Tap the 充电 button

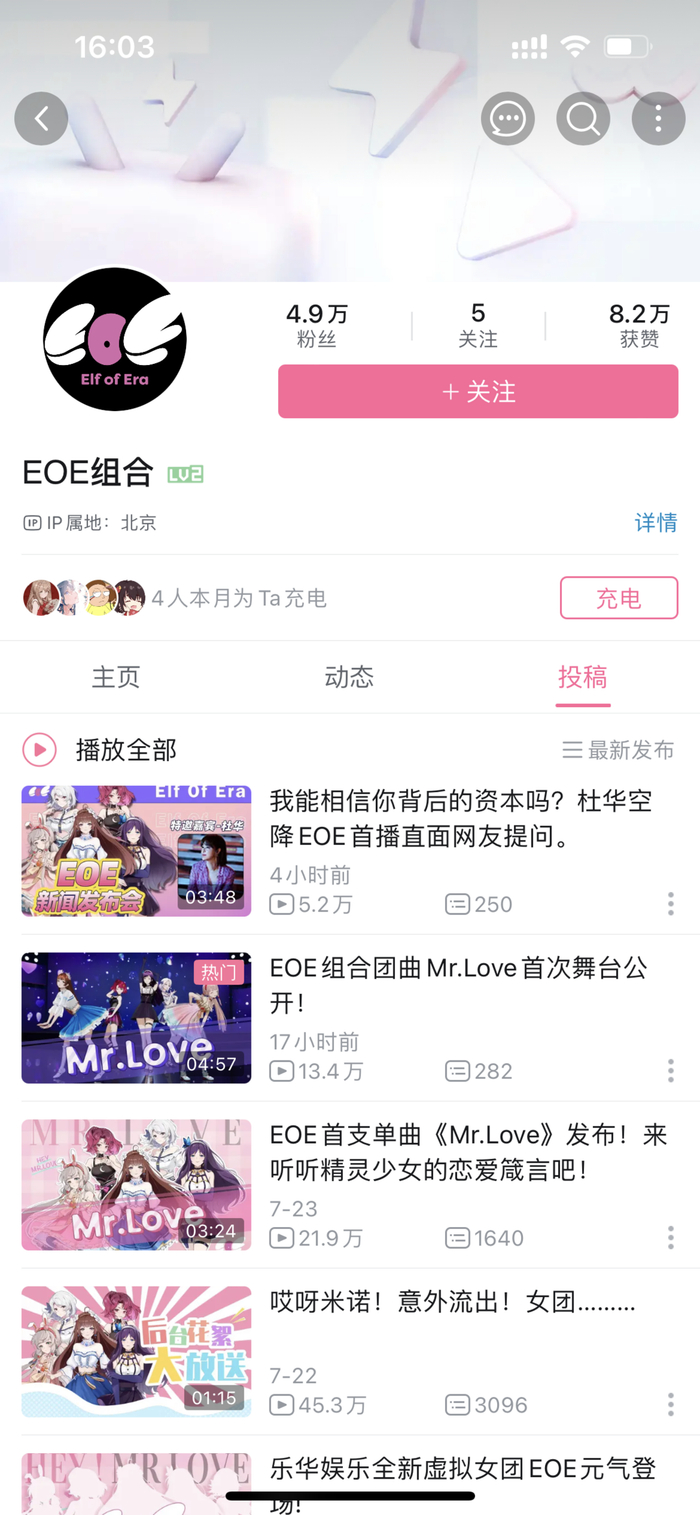[618, 598]
